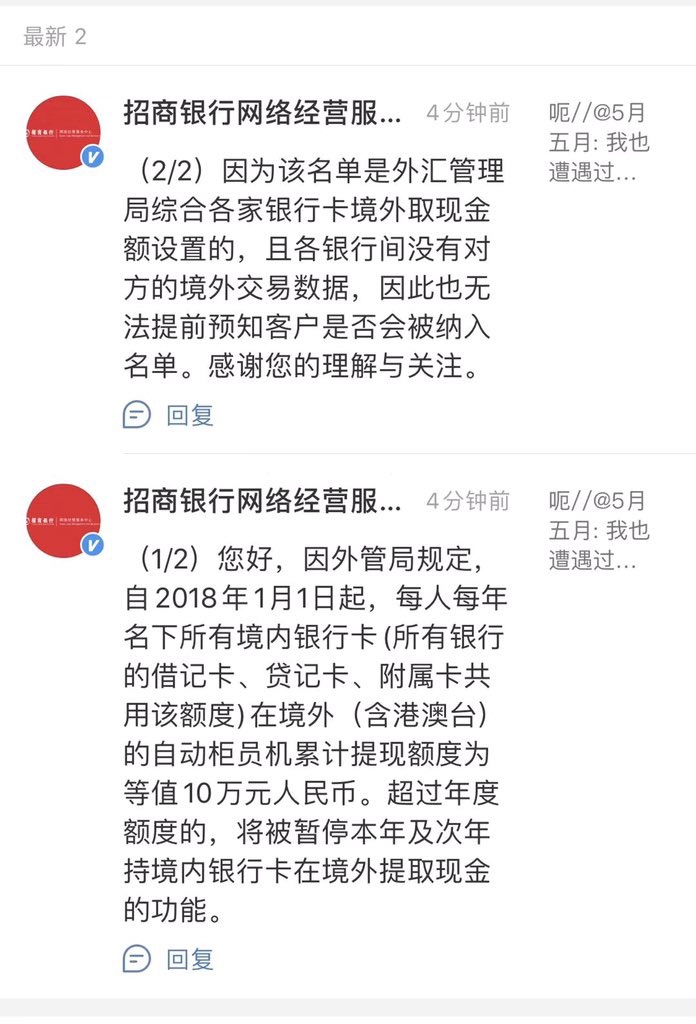
Task: Open quoted post beside the (2/2) comment
Action: tap(598, 142)
